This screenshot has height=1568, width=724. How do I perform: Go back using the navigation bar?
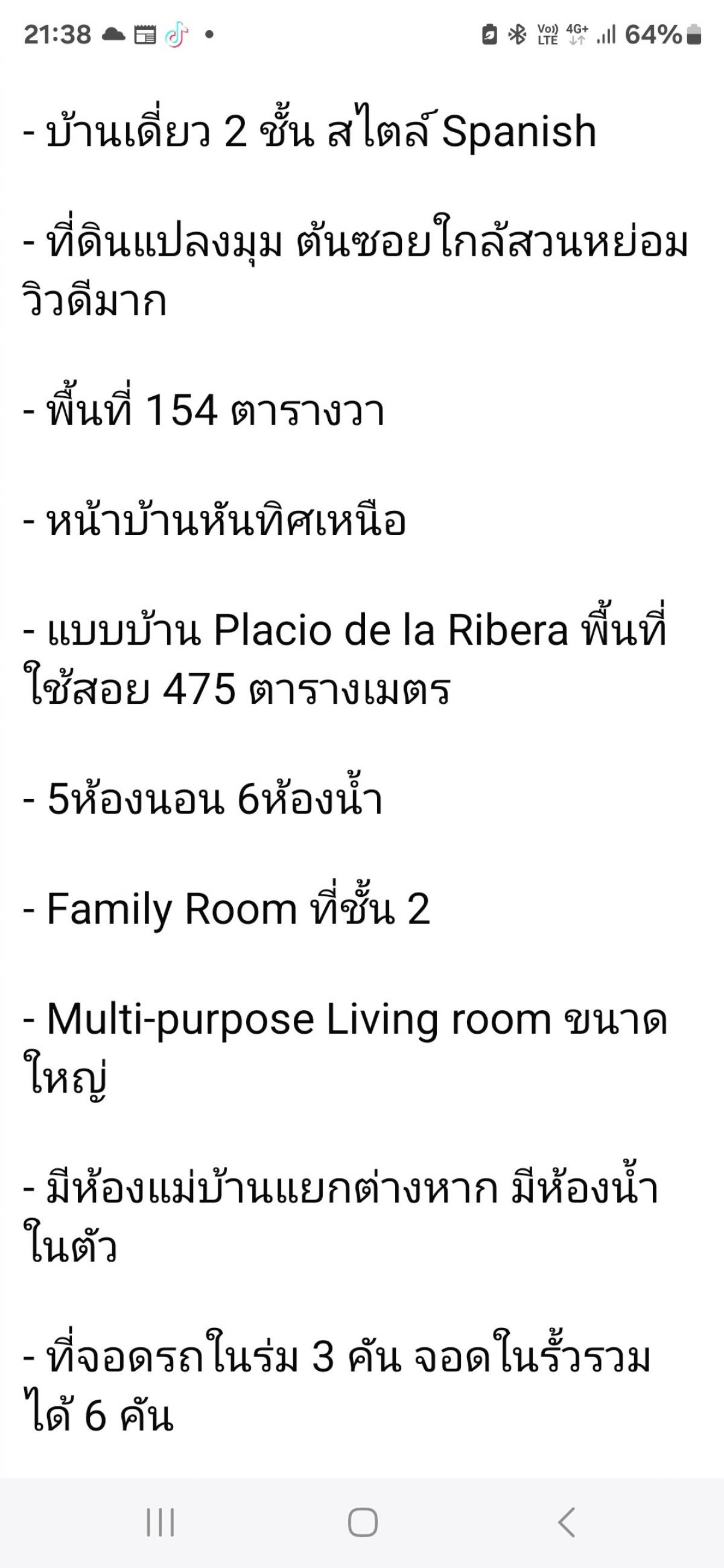pyautogui.click(x=567, y=1522)
